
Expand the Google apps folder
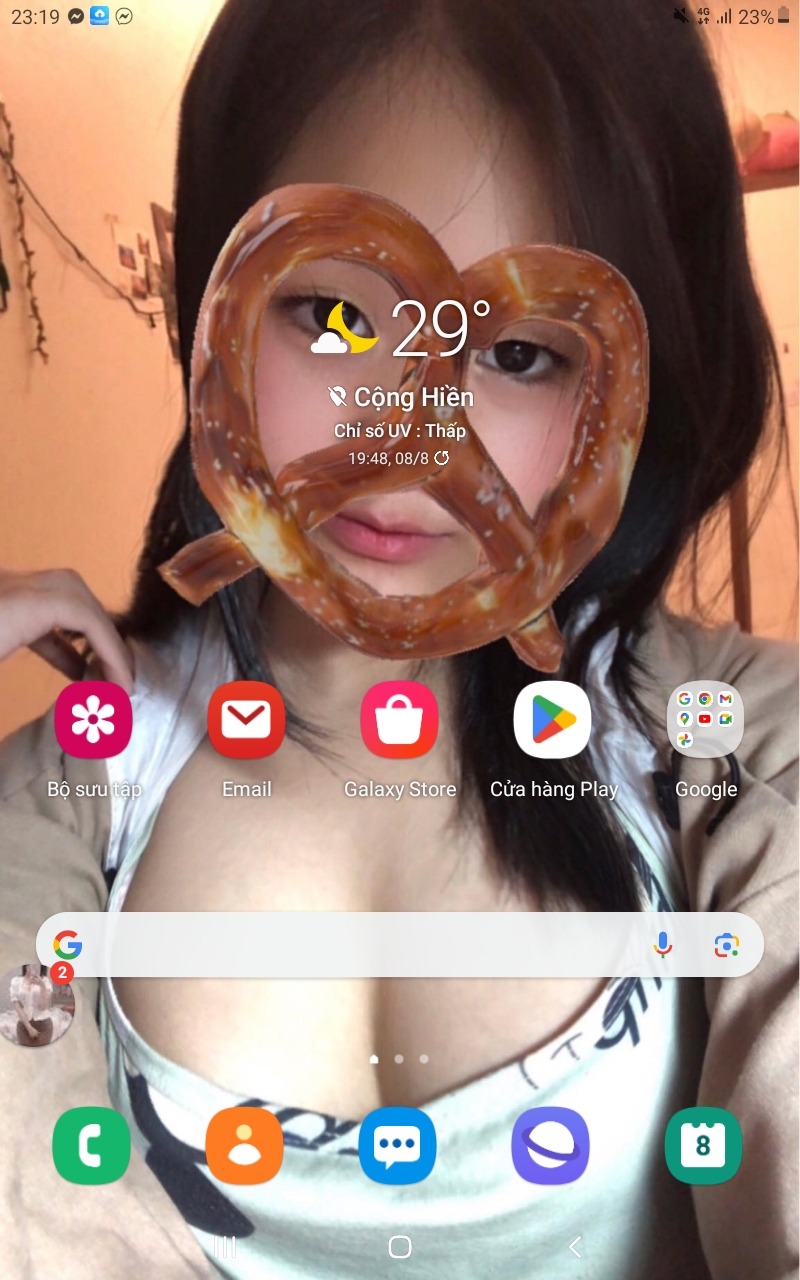coord(706,720)
